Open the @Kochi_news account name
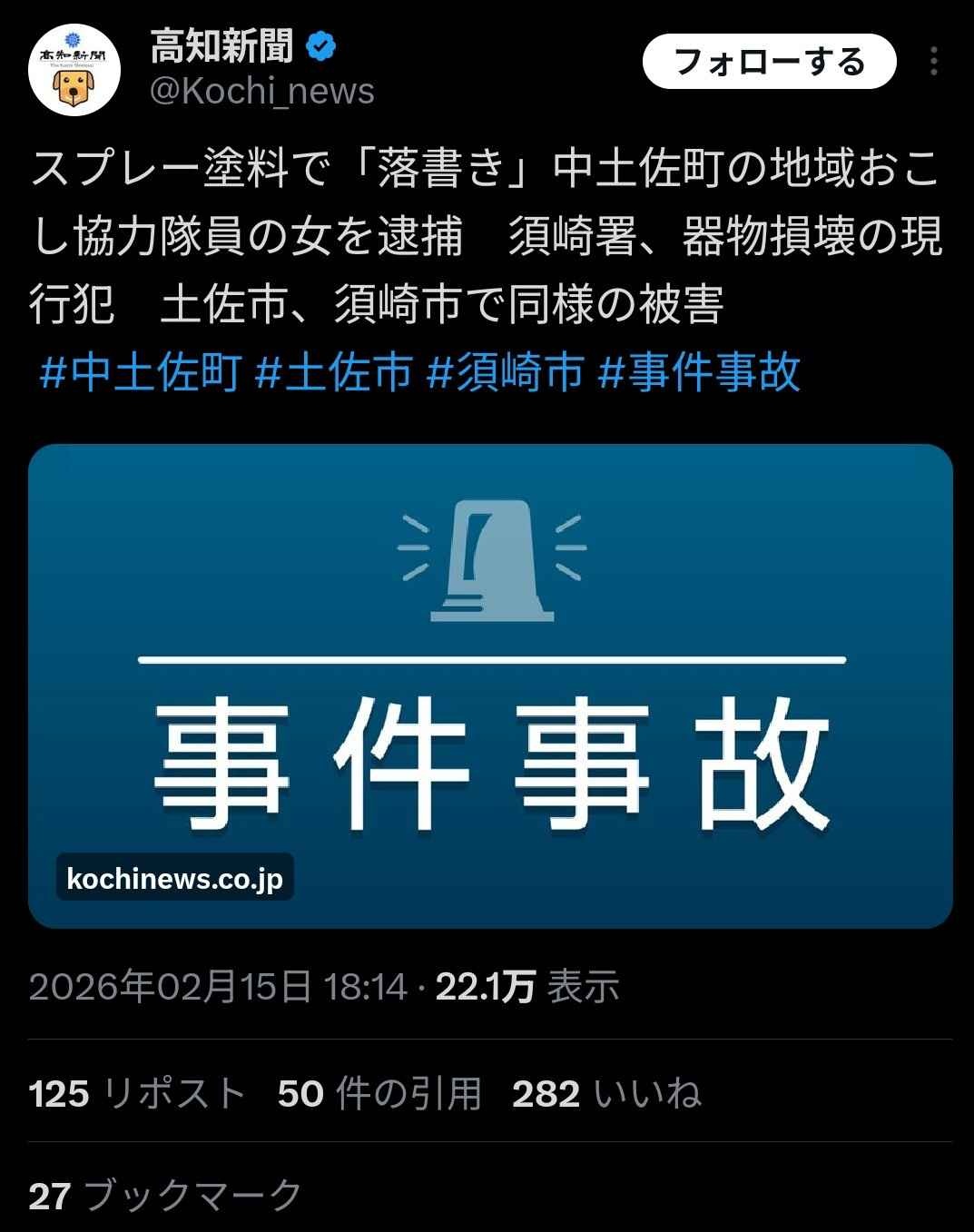The height and width of the screenshot is (1232, 974). click(x=262, y=92)
